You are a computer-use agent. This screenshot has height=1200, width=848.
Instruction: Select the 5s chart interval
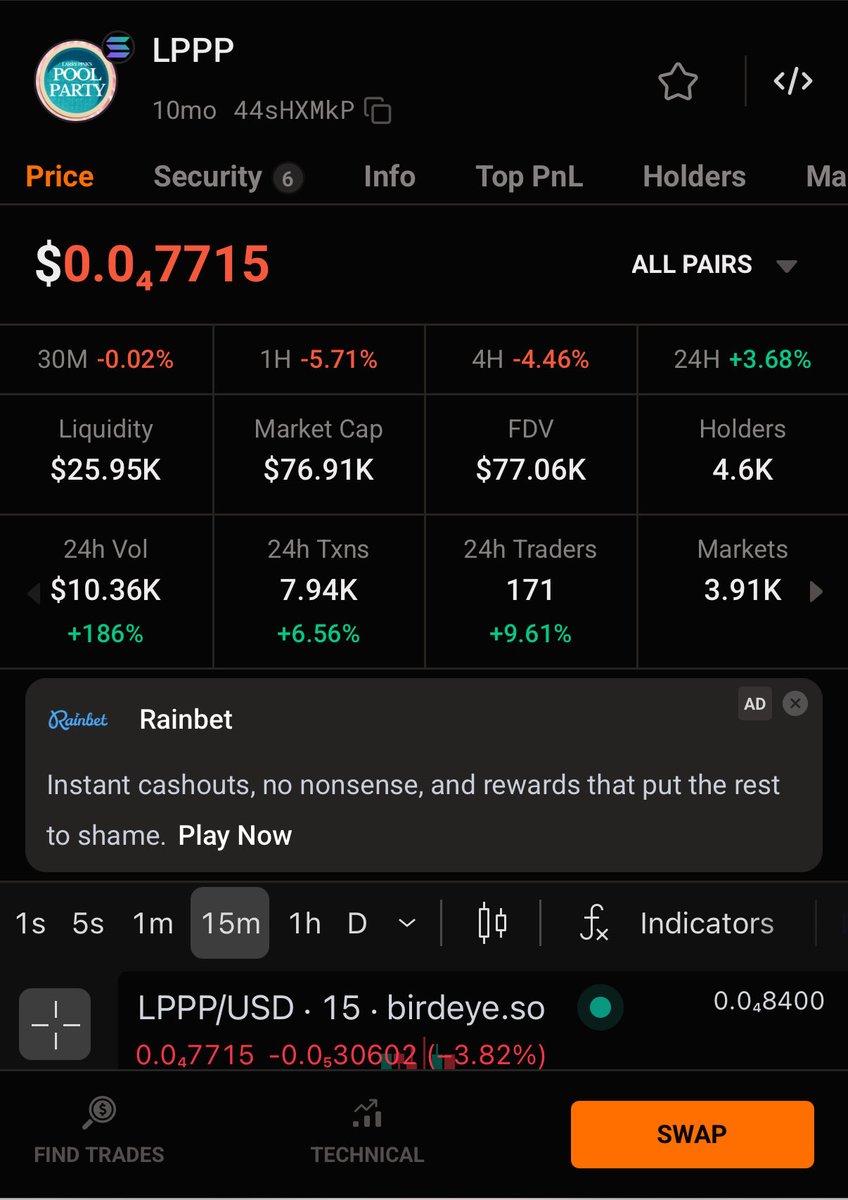click(x=88, y=923)
